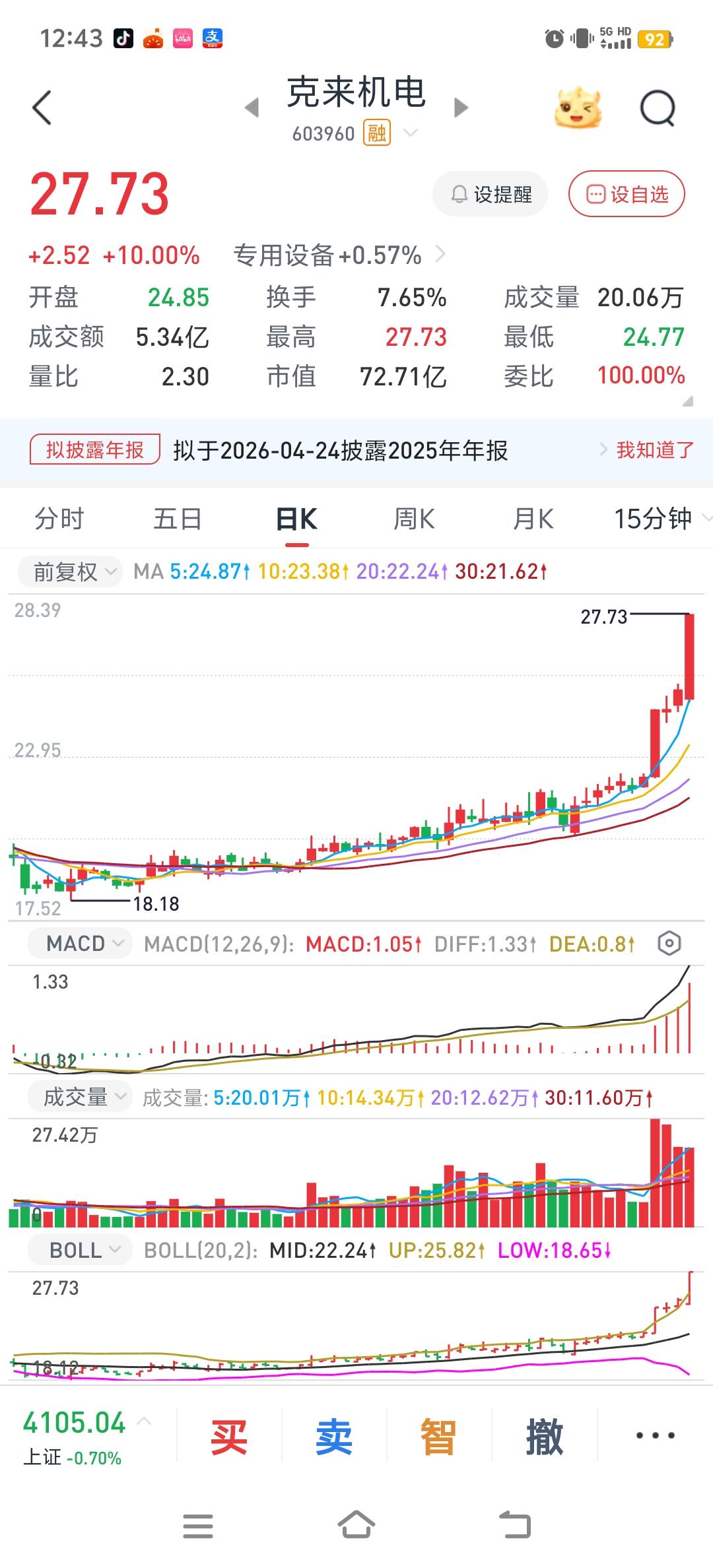Screen dimensions: 713x1568
Task: Switch to previous stock using left arrow
Action: click(x=252, y=108)
